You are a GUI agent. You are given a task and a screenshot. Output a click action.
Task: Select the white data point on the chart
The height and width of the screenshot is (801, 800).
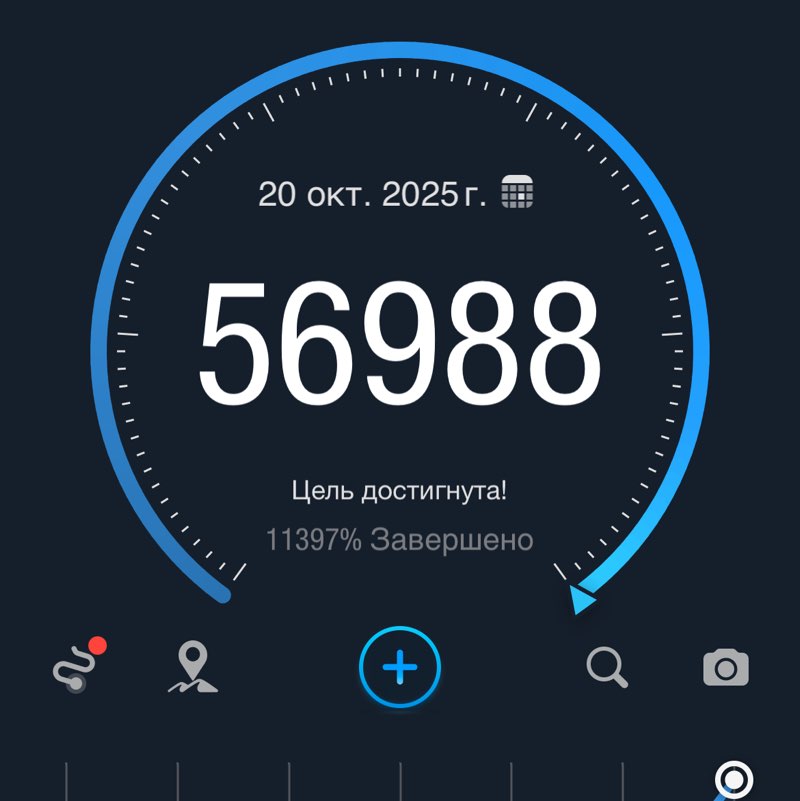(733, 778)
